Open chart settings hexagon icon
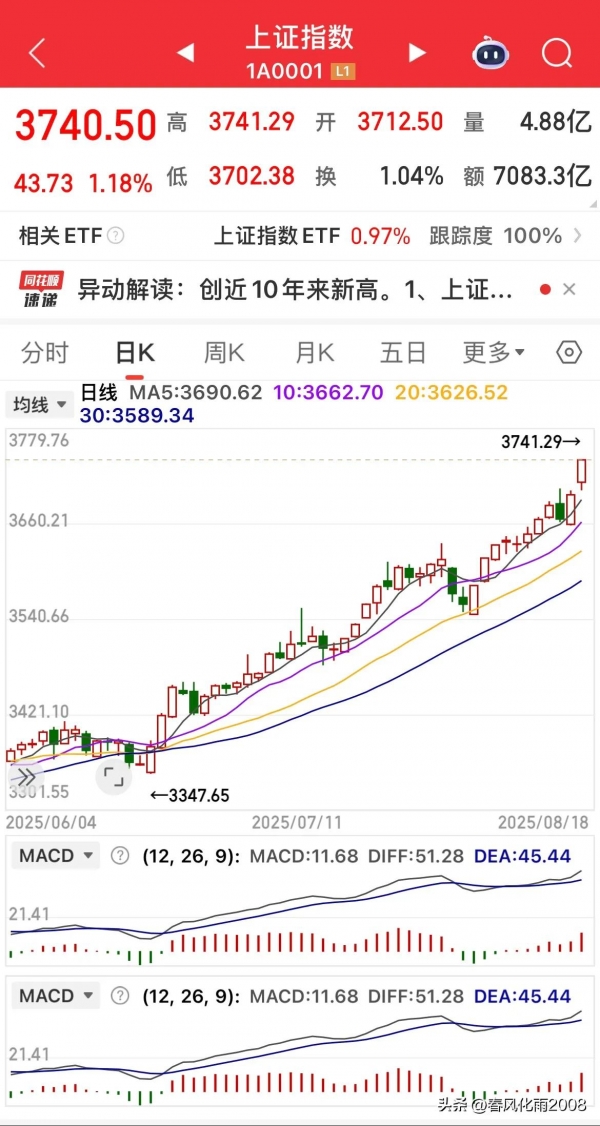This screenshot has width=600, height=1126. point(569,353)
